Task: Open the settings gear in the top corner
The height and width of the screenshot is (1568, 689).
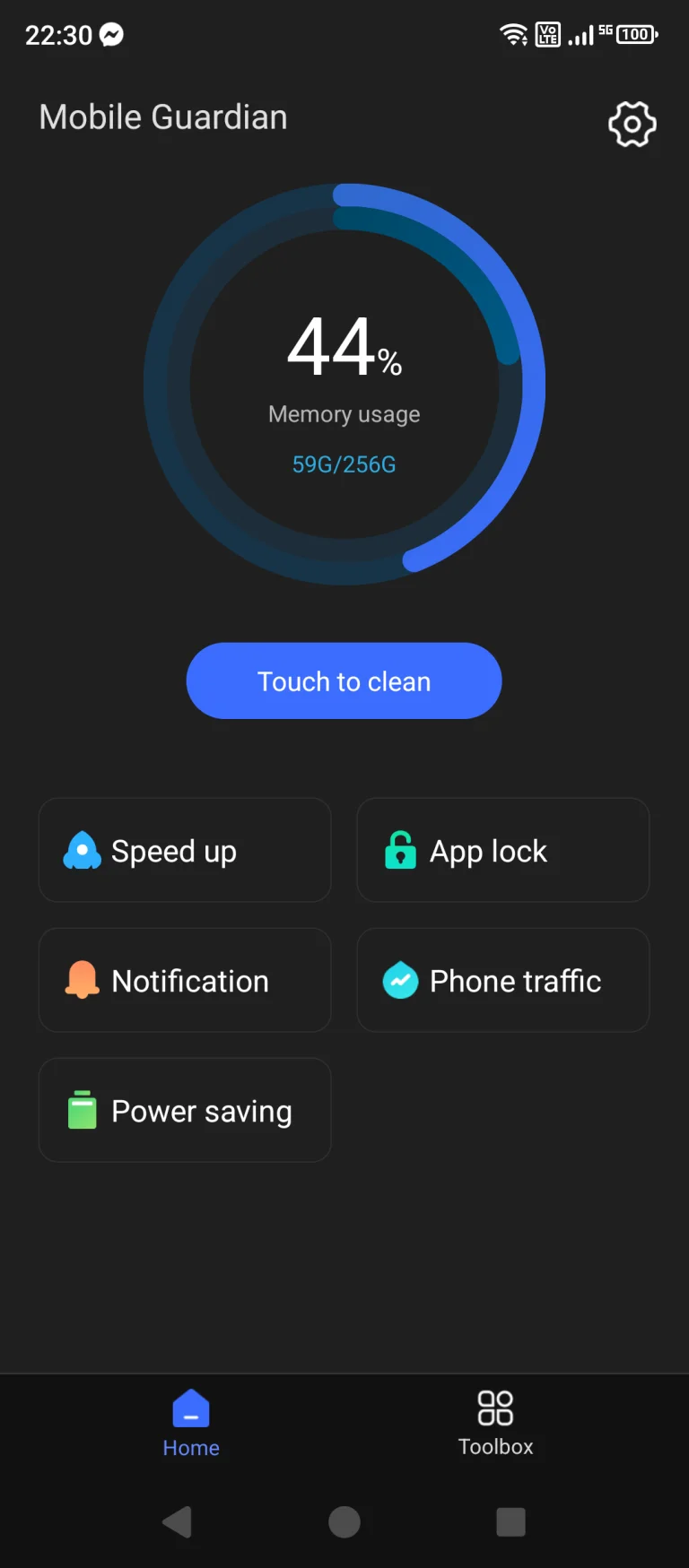Action: tap(631, 124)
